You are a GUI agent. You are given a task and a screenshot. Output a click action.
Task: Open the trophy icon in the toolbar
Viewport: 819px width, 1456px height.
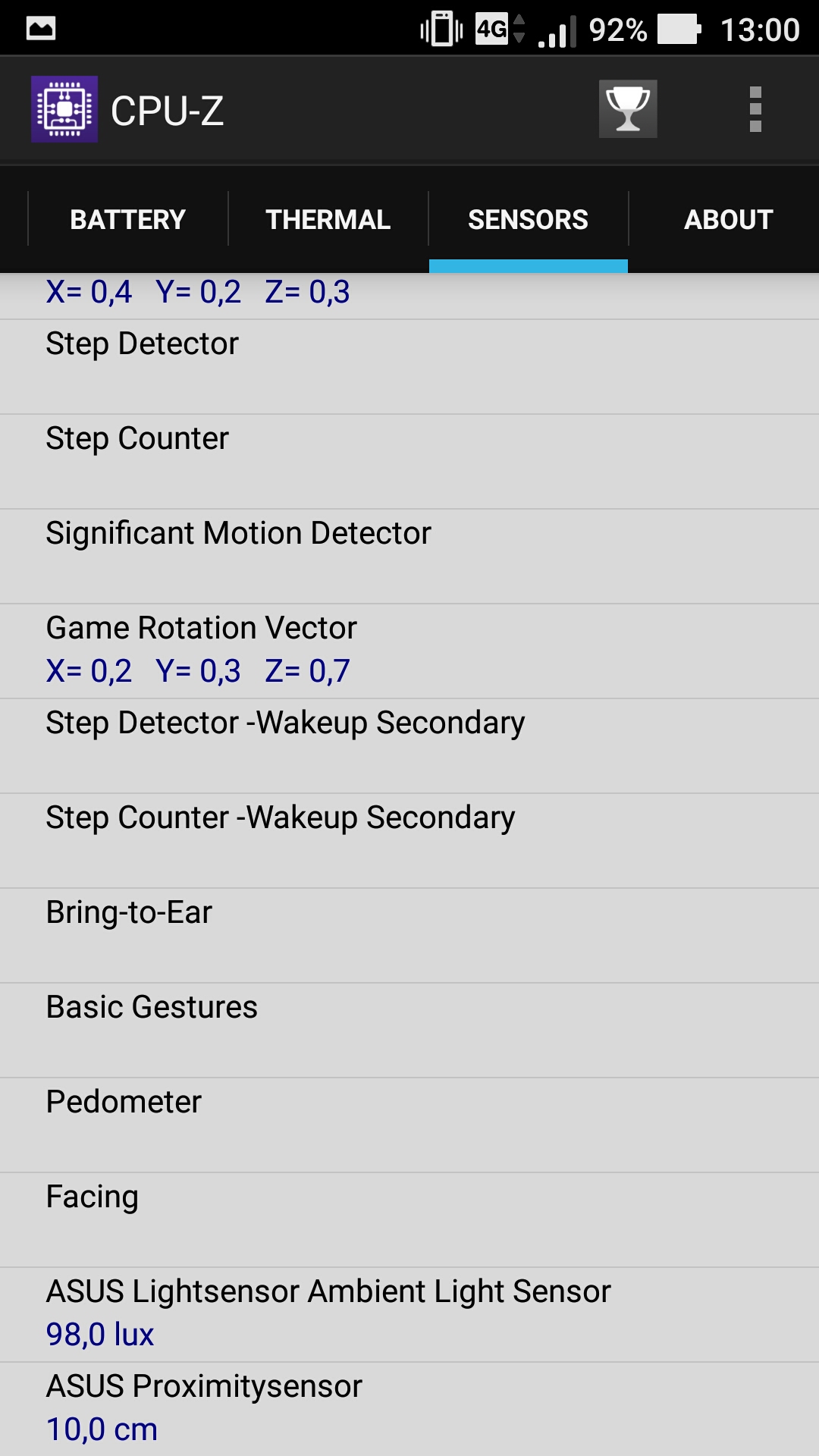pos(628,109)
